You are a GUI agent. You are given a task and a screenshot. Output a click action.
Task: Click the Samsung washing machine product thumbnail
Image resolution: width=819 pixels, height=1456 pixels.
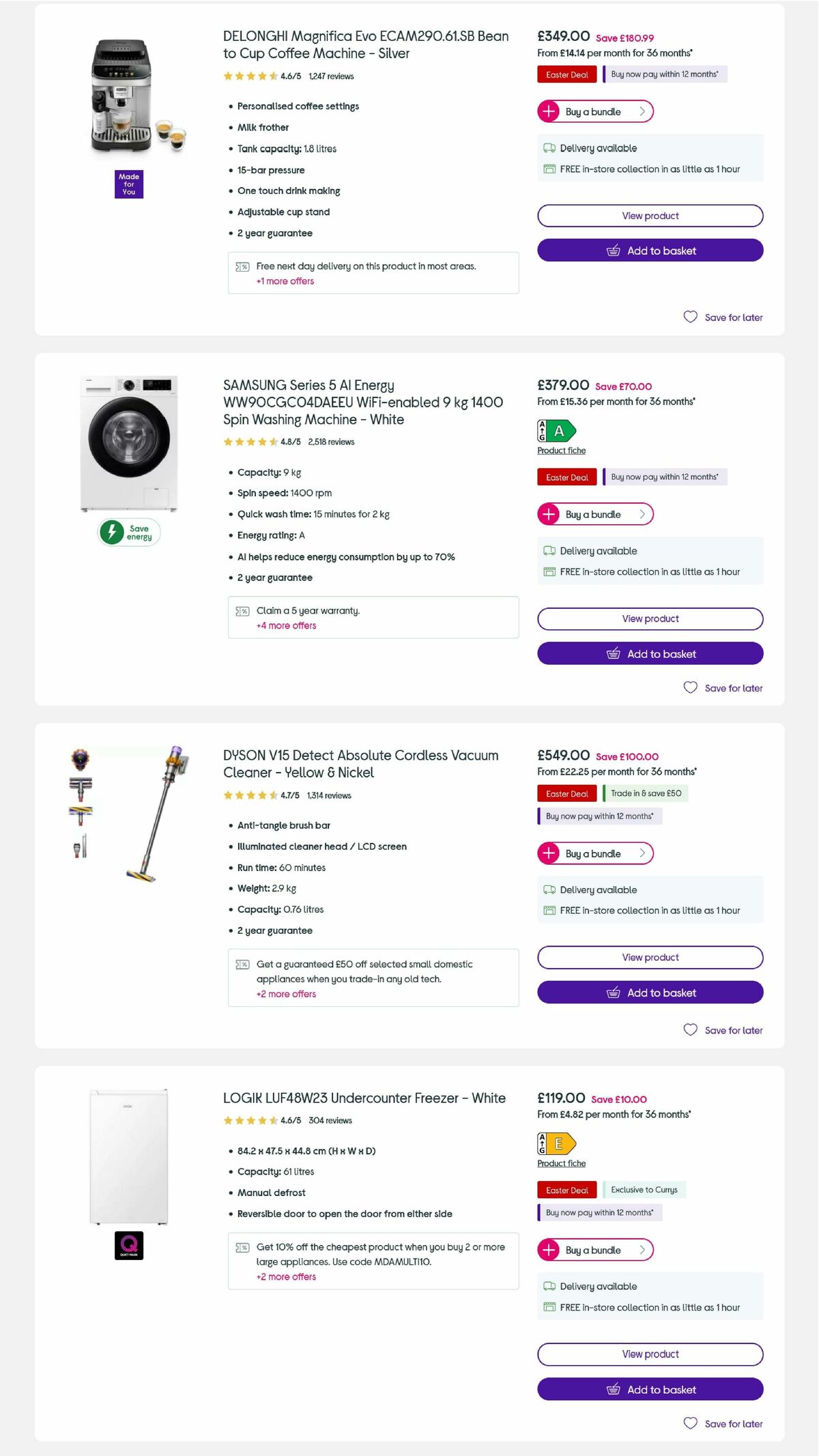point(129,444)
